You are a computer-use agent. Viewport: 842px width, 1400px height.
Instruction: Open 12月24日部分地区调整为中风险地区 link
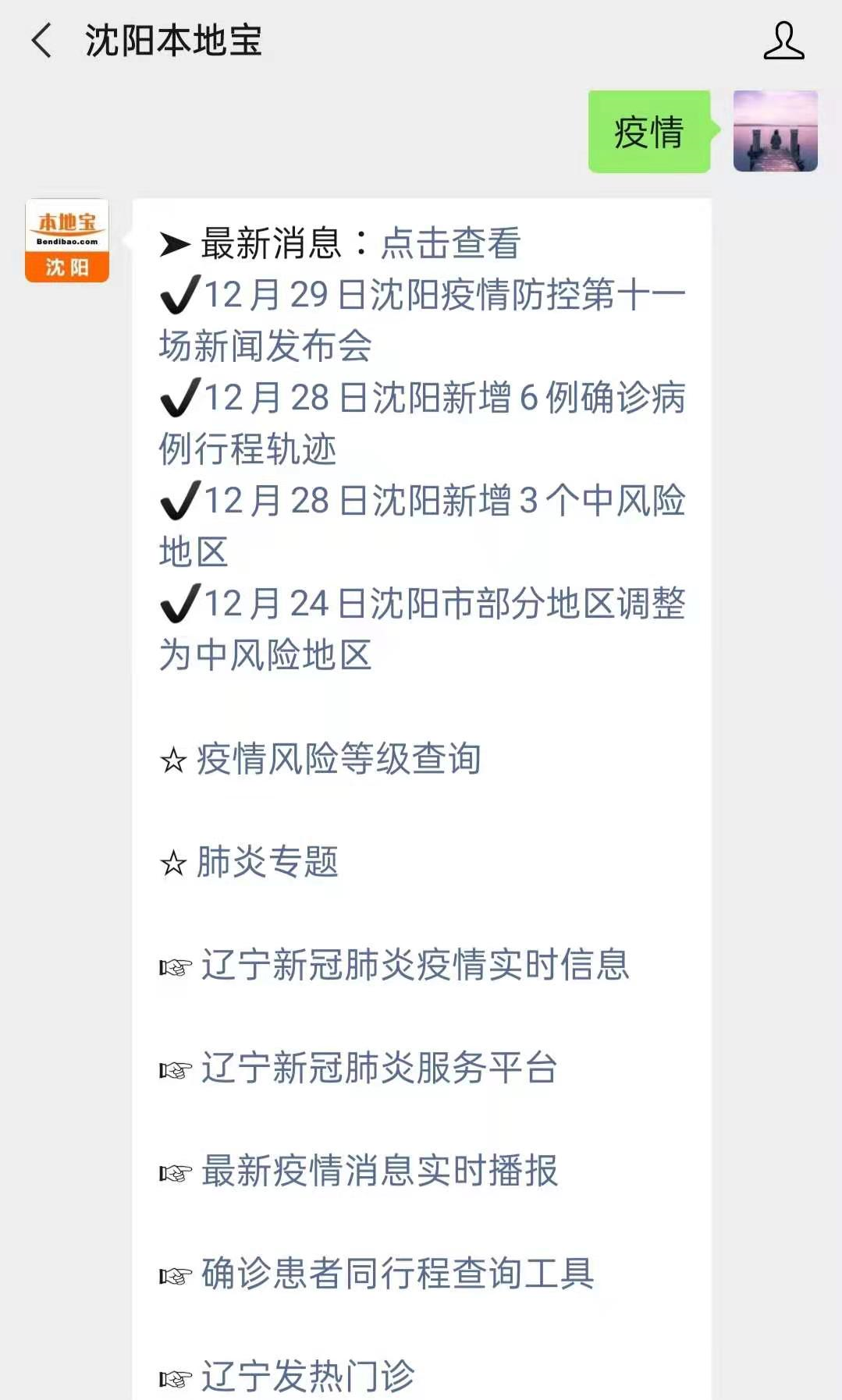[421, 629]
